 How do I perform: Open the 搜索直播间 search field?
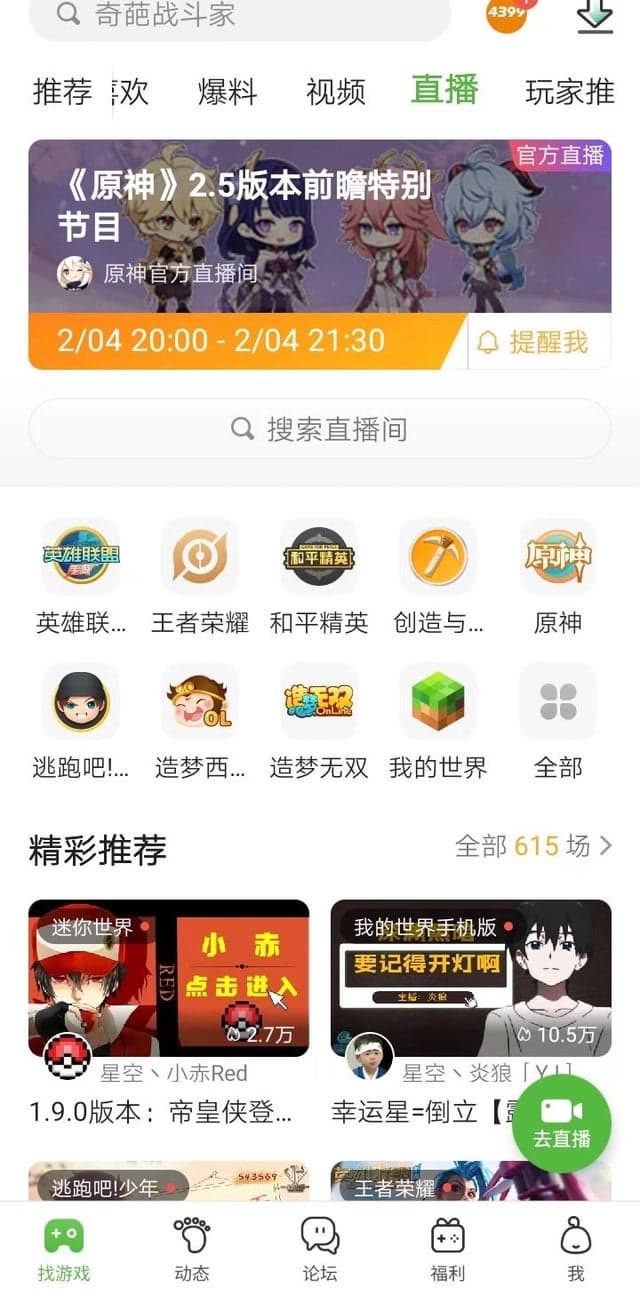point(320,429)
